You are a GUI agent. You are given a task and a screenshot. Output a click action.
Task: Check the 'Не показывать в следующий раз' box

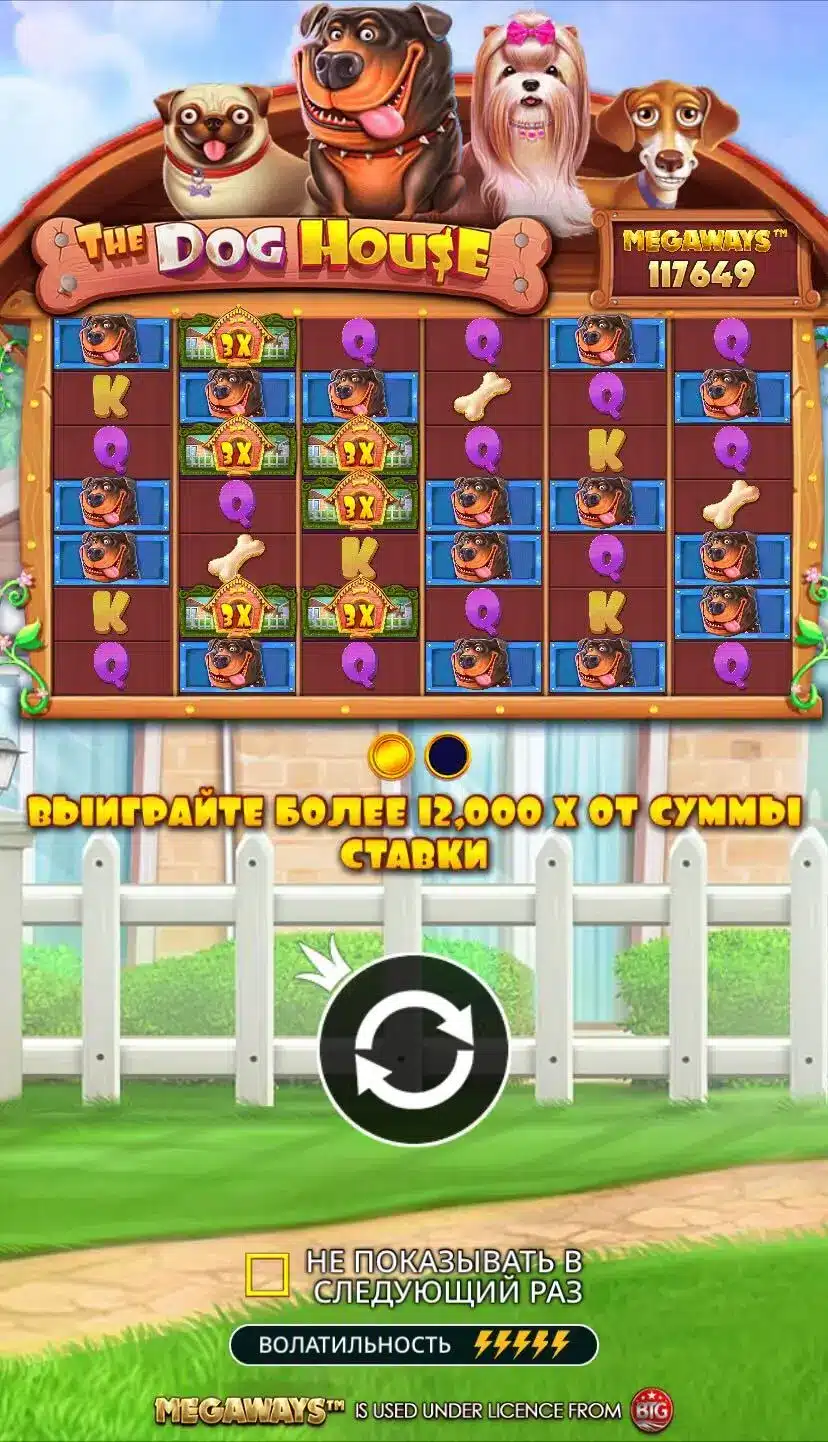pyautogui.click(x=267, y=1275)
